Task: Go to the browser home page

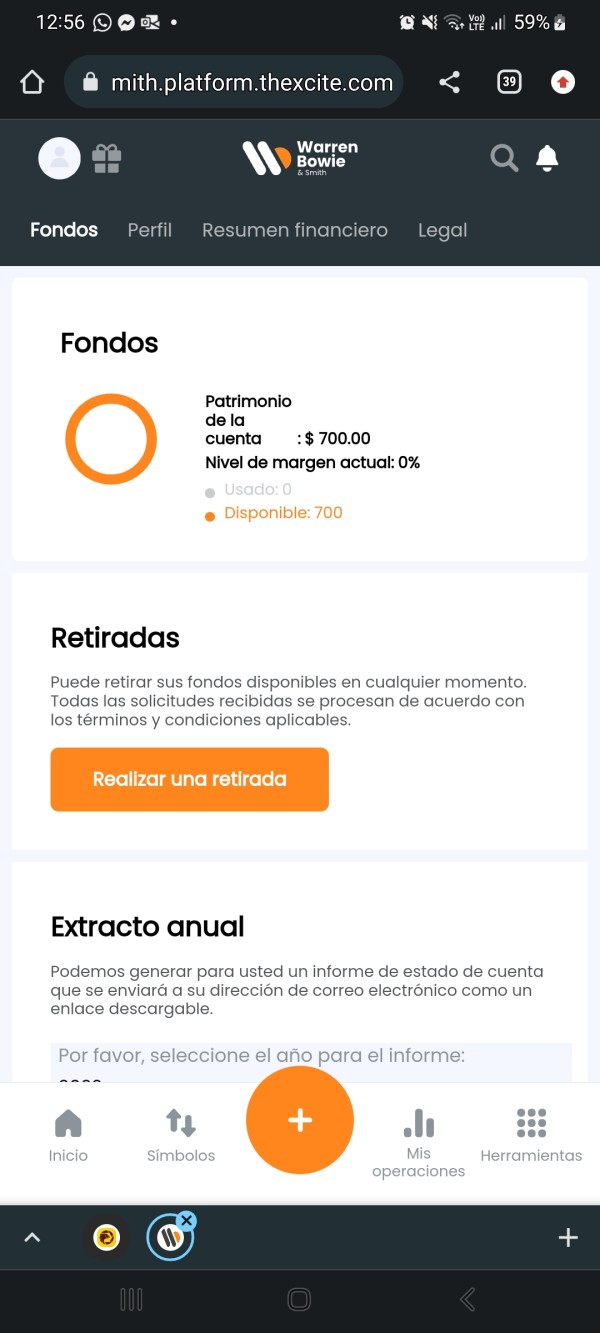Action: tap(32, 82)
